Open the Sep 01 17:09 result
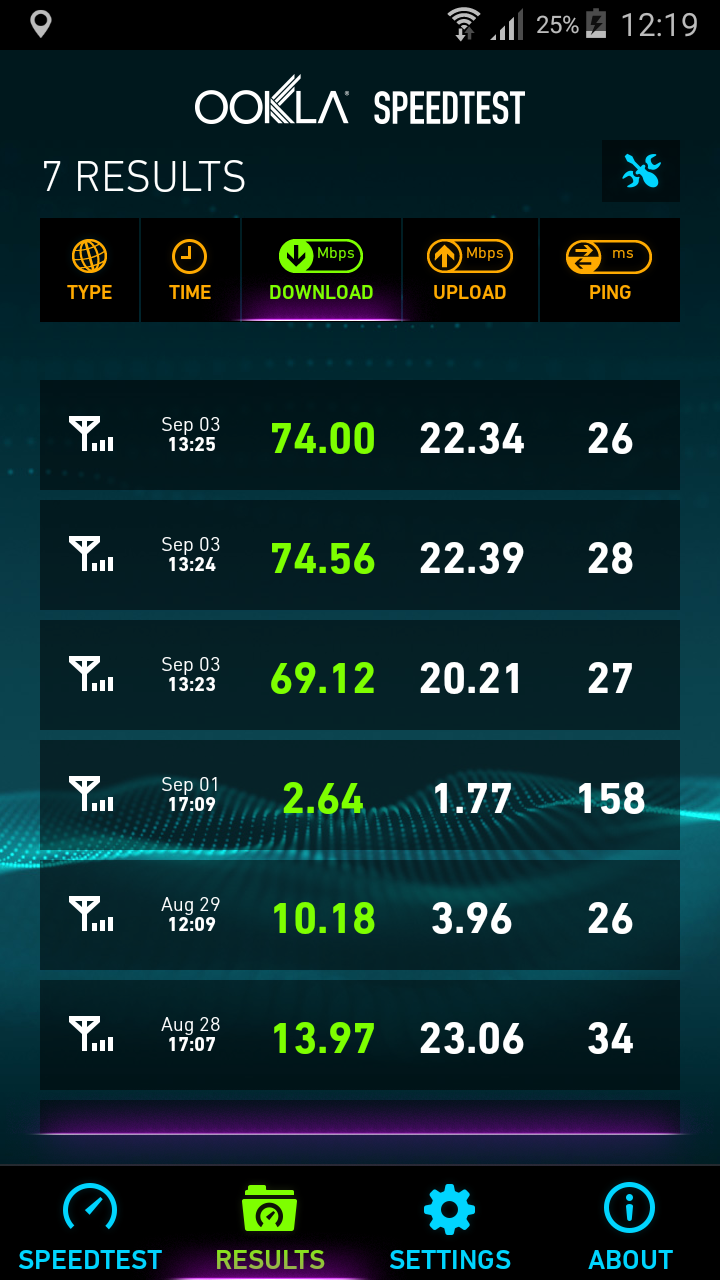Viewport: 720px width, 1280px height. (x=360, y=796)
